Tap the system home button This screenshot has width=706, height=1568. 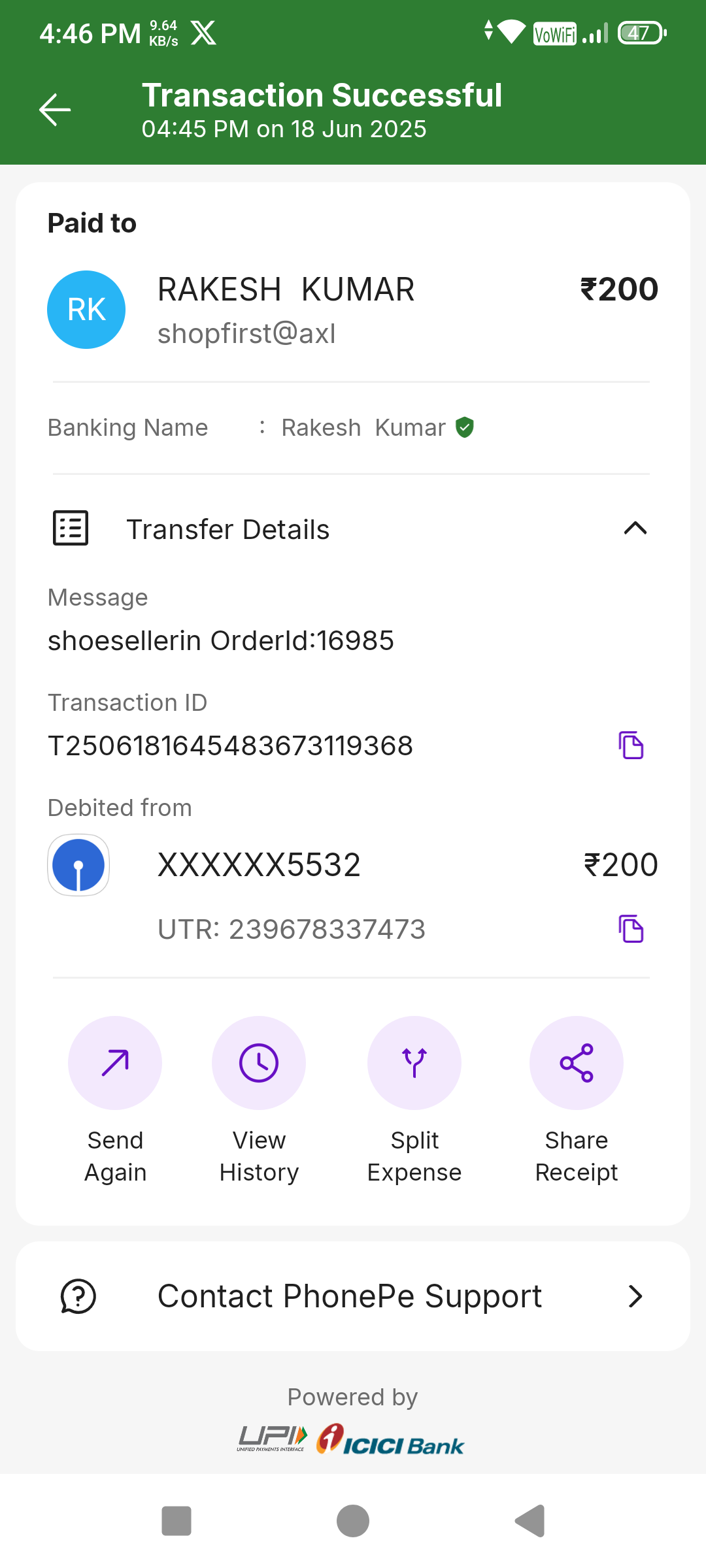[x=353, y=1521]
